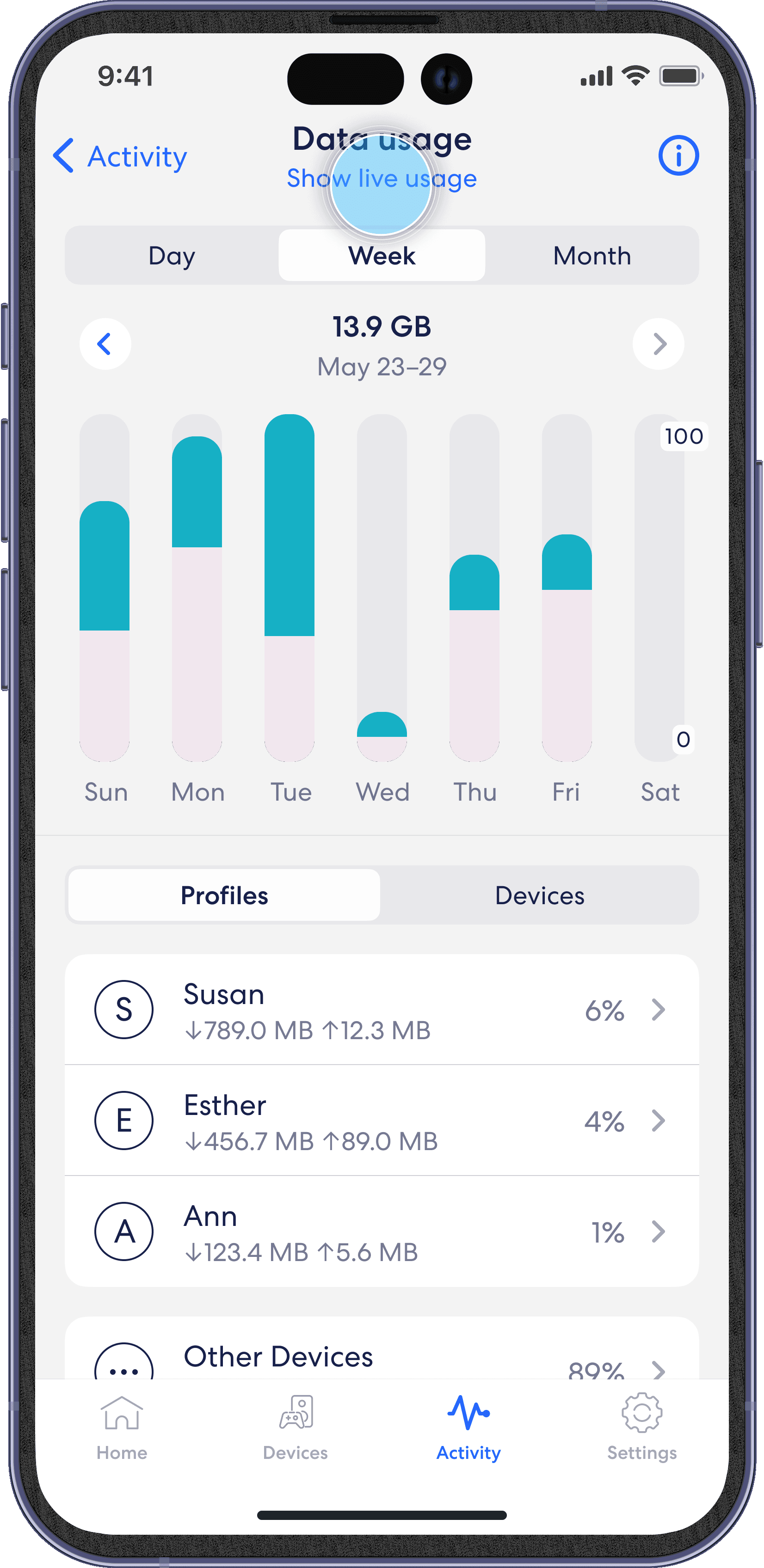
Task: Go to the next week
Action: (658, 344)
